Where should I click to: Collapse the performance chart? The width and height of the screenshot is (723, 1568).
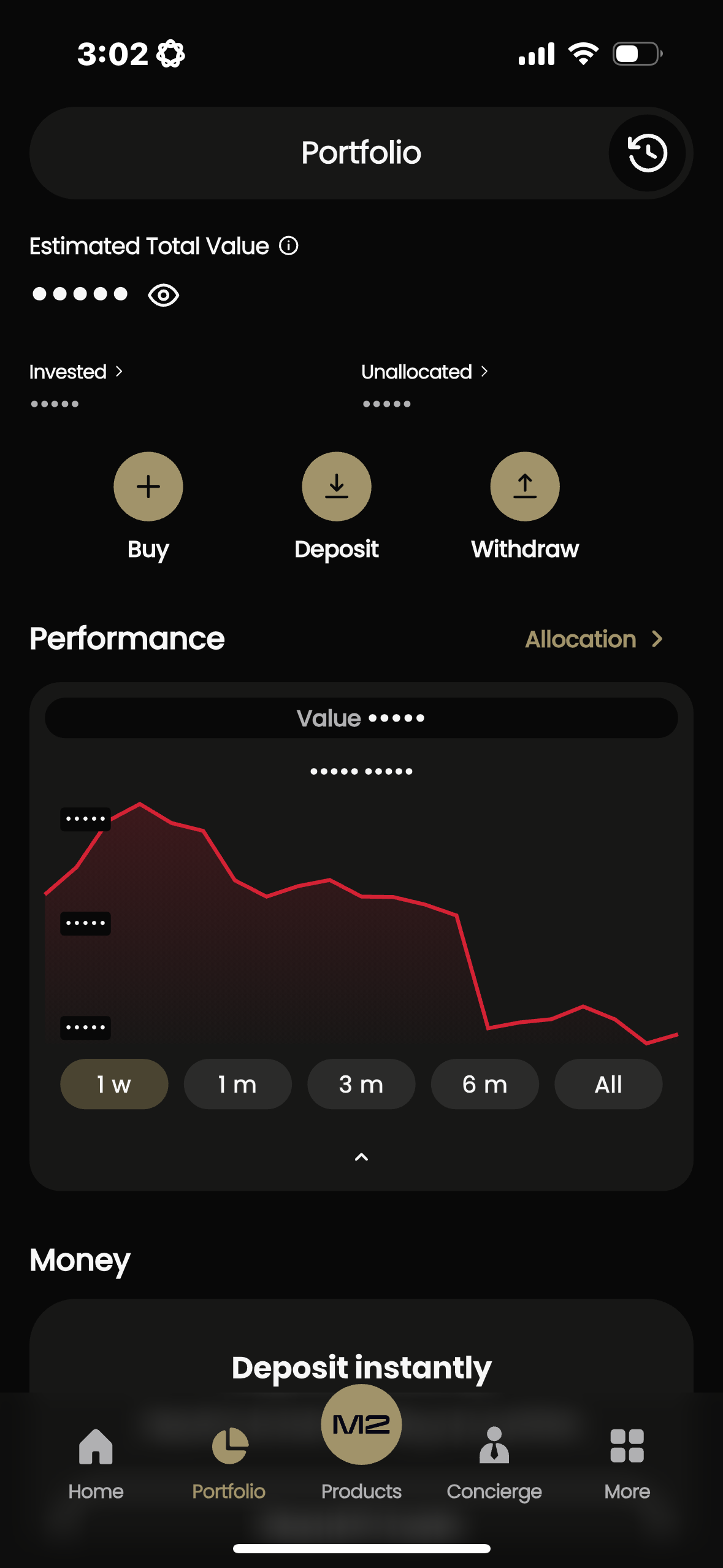click(361, 1157)
